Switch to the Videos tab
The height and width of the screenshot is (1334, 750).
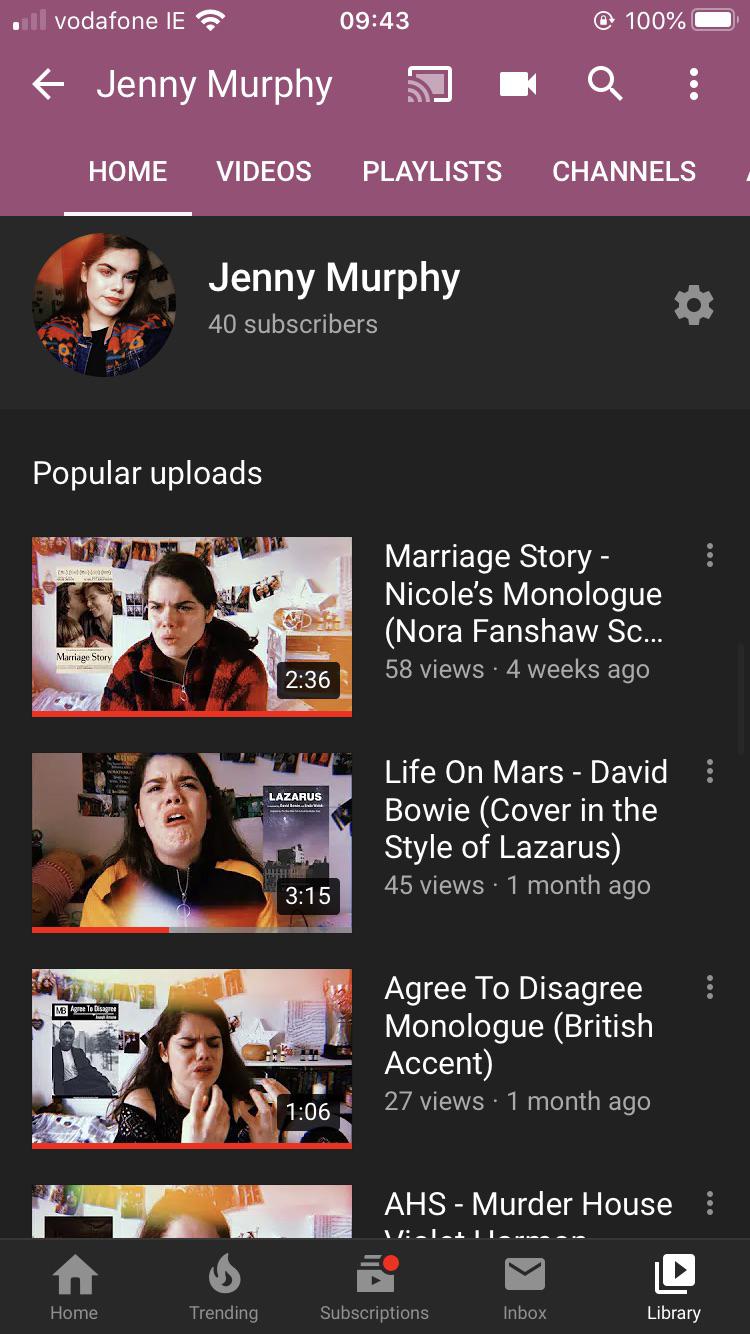coord(264,171)
